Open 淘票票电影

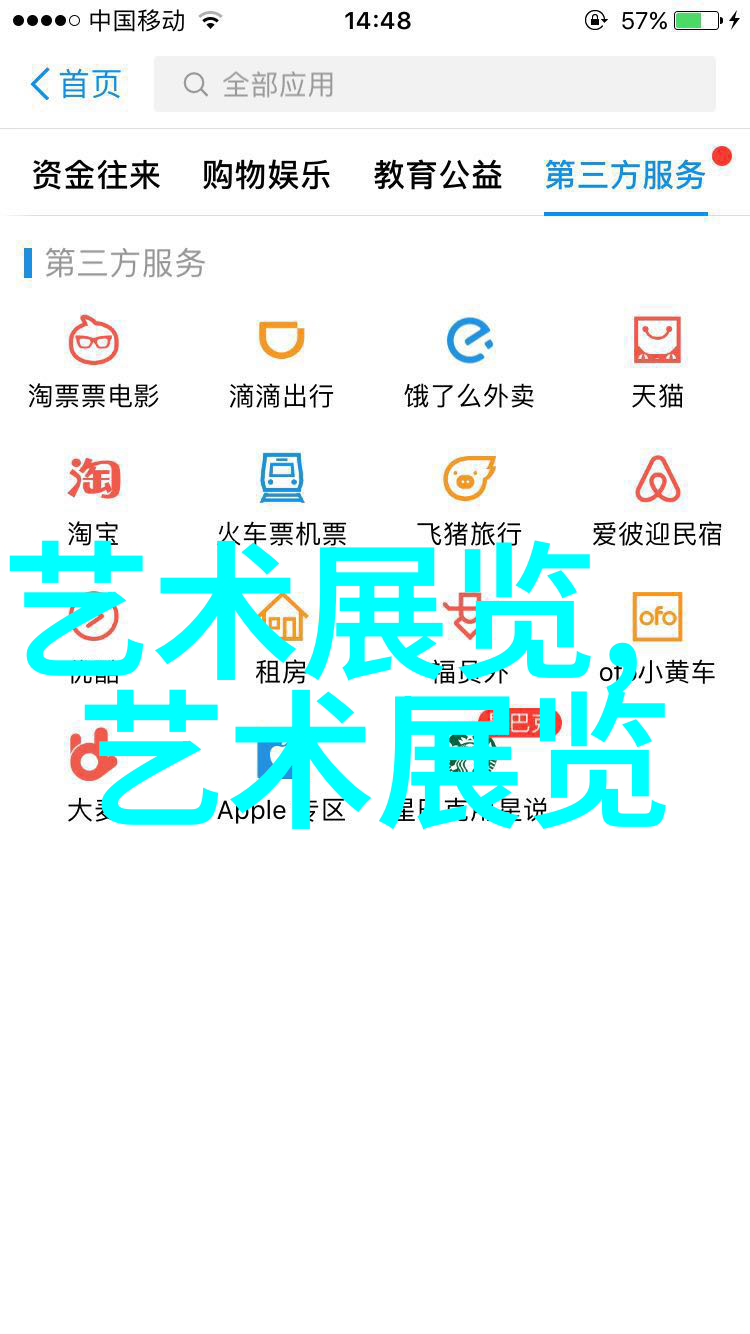click(x=94, y=362)
